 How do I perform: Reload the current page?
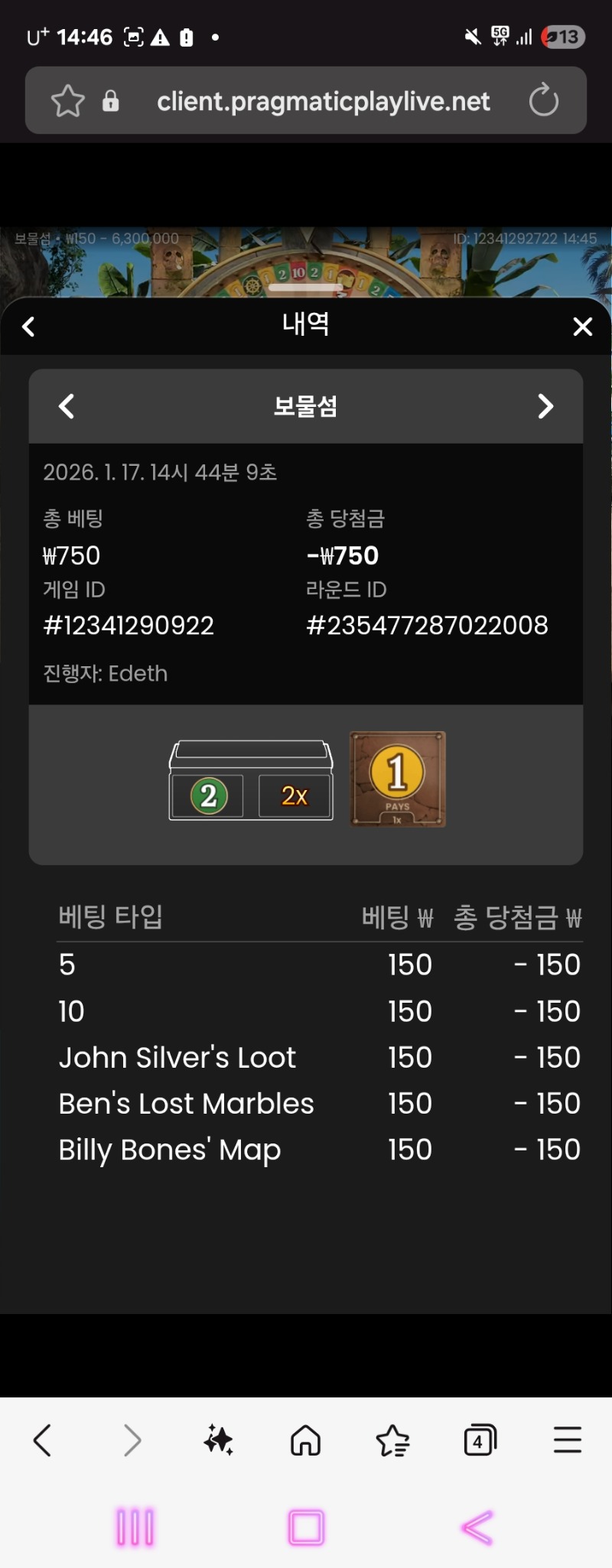[543, 101]
